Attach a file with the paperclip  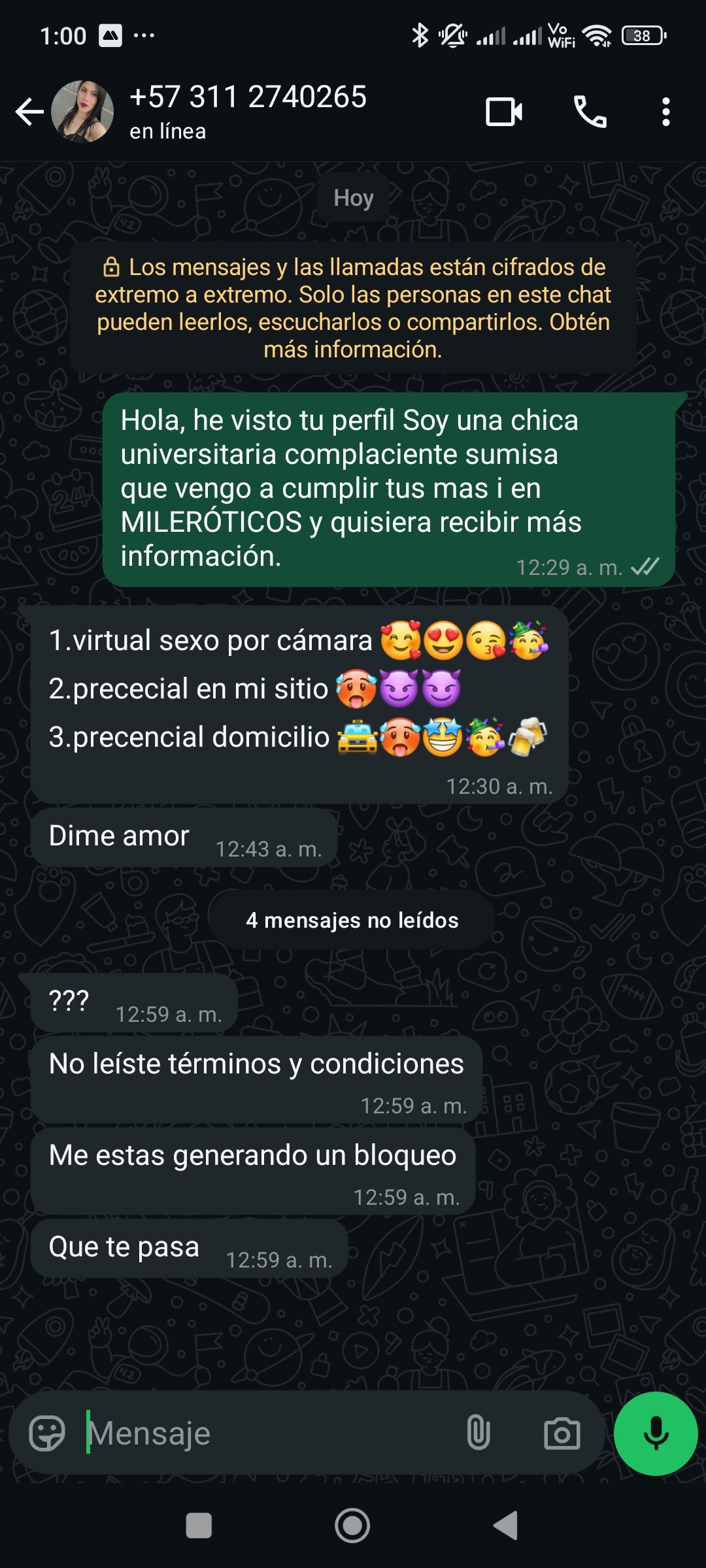click(479, 1433)
